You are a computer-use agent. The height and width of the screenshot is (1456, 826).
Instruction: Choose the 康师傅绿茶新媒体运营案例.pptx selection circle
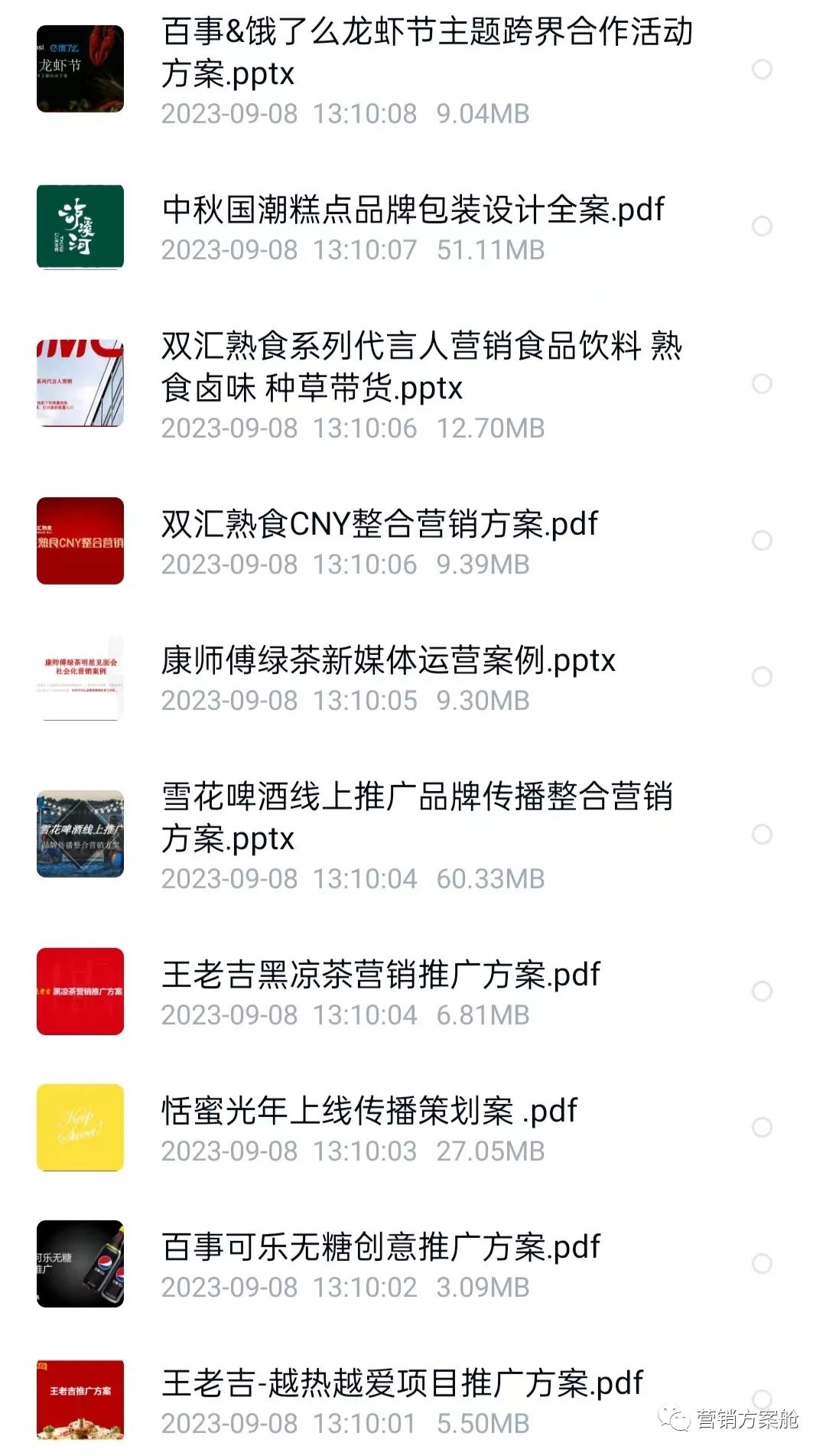[762, 676]
